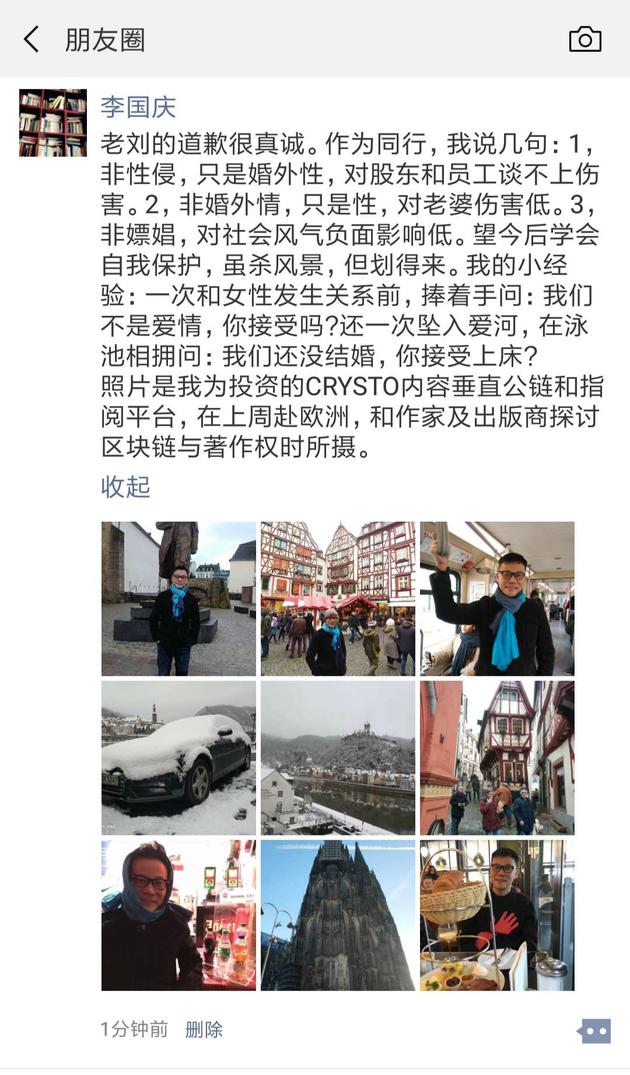The height and width of the screenshot is (1075, 630).
Task: Delete this post with 删除
Action: pyautogui.click(x=204, y=1029)
